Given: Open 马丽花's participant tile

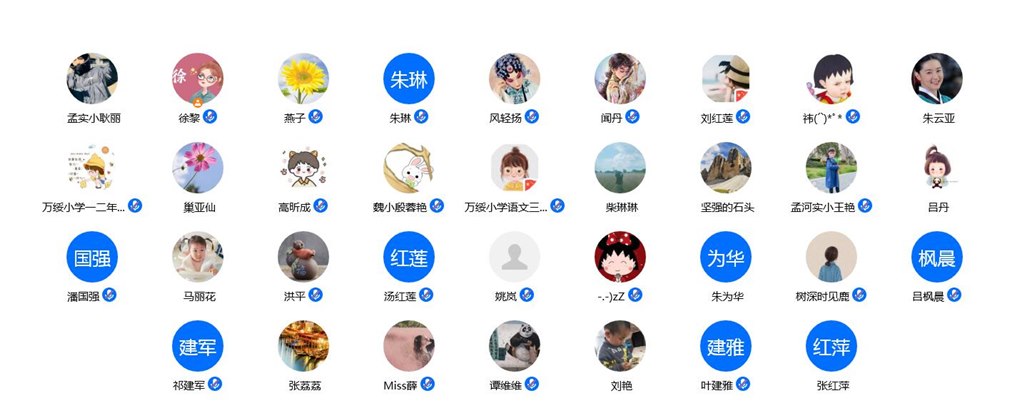Looking at the screenshot, I should pyautogui.click(x=197, y=257).
